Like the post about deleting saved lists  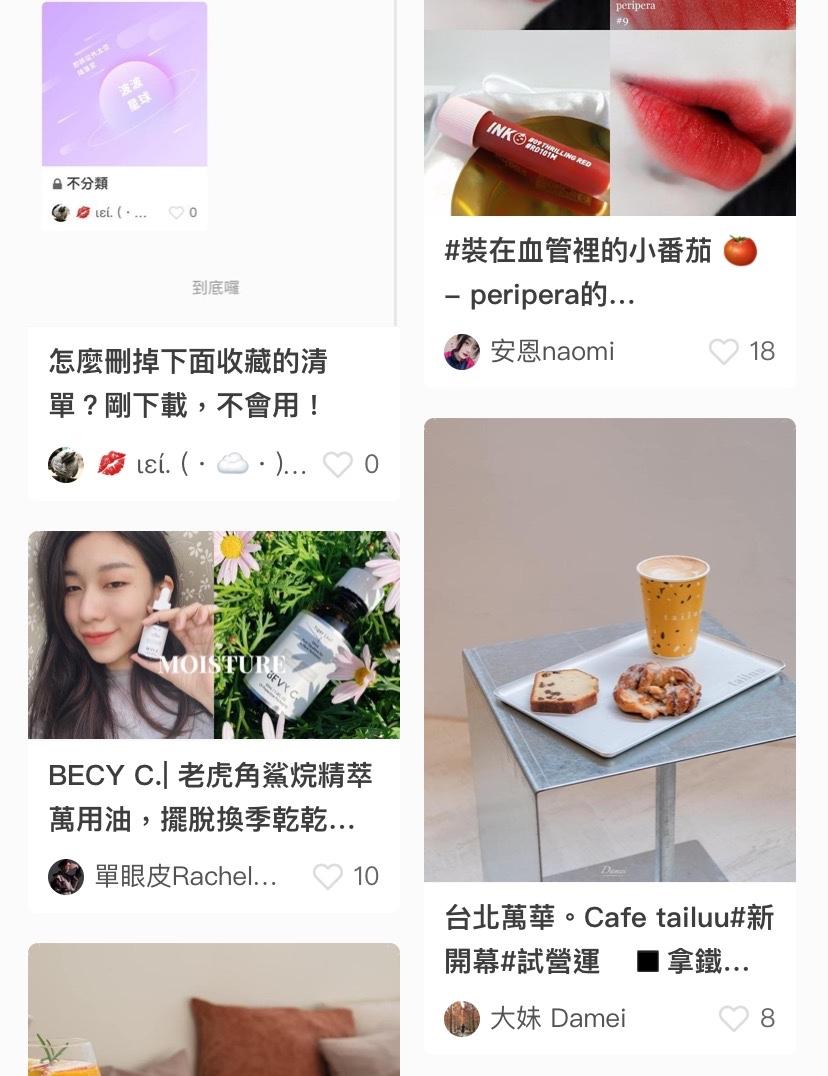point(338,465)
